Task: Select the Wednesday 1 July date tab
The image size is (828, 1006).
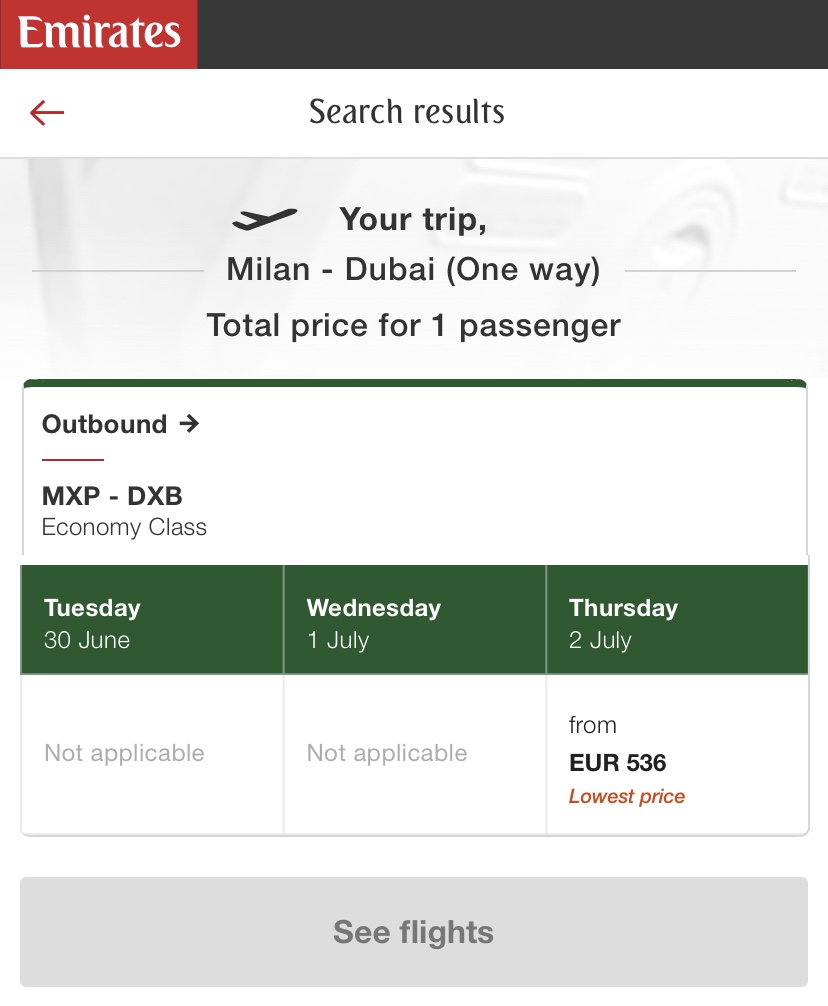Action: [x=414, y=622]
